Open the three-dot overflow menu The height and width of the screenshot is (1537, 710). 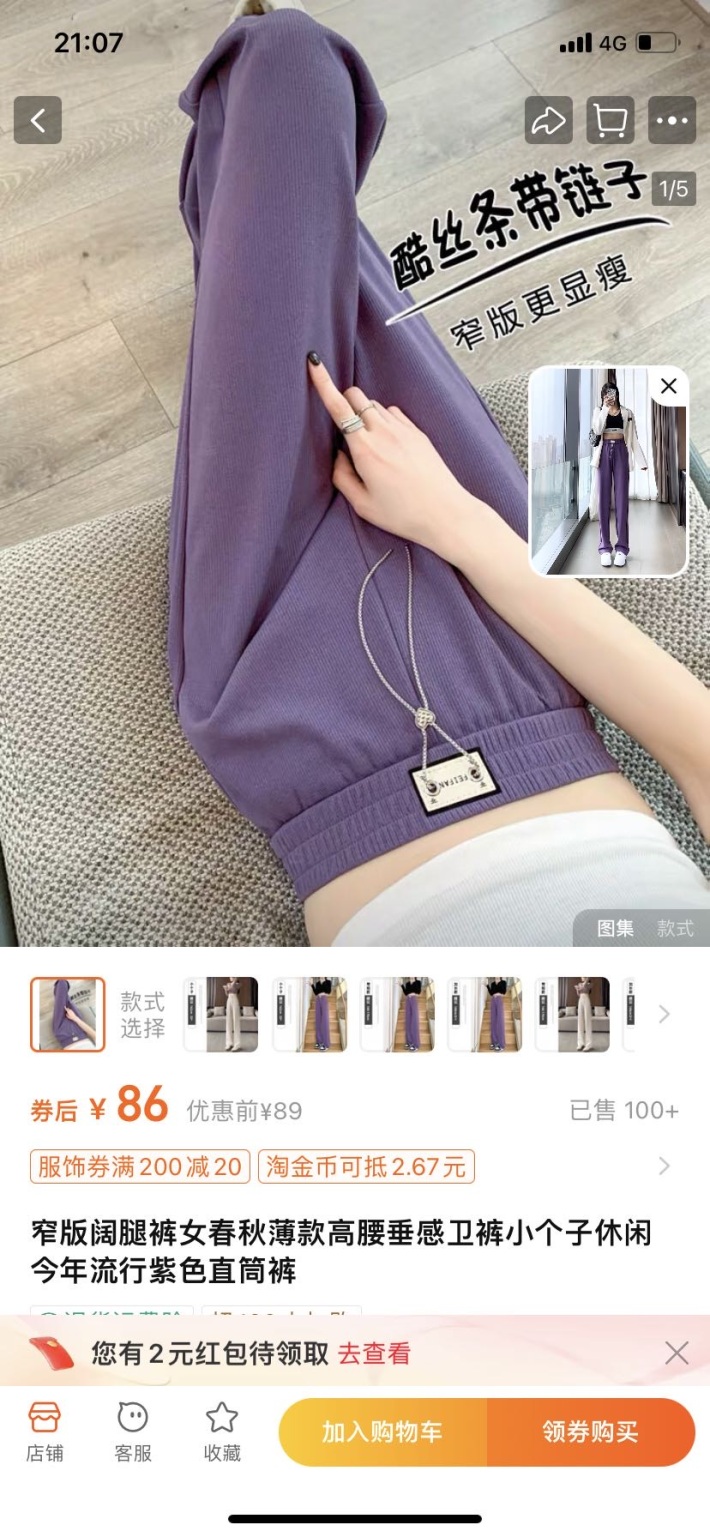tap(672, 121)
